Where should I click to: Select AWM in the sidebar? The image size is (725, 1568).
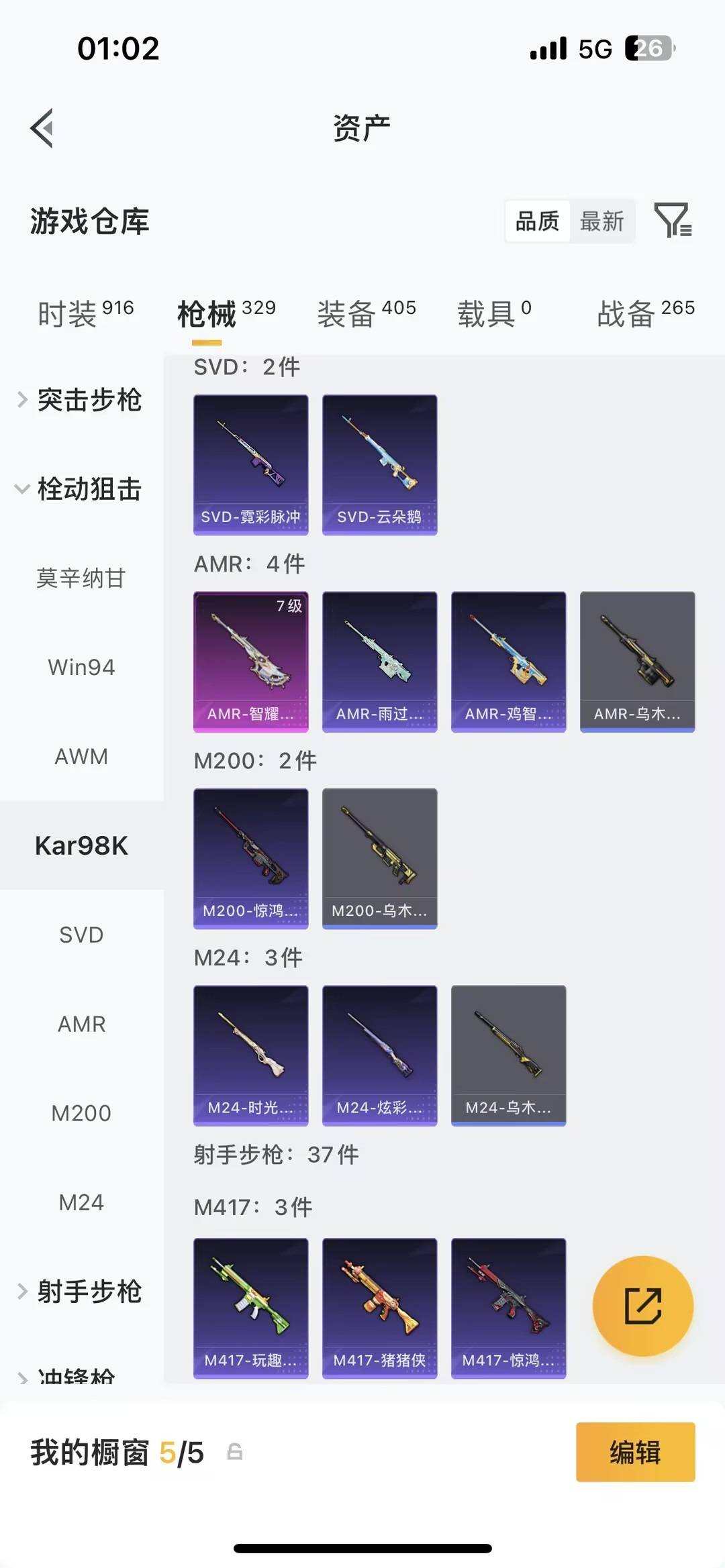click(81, 757)
